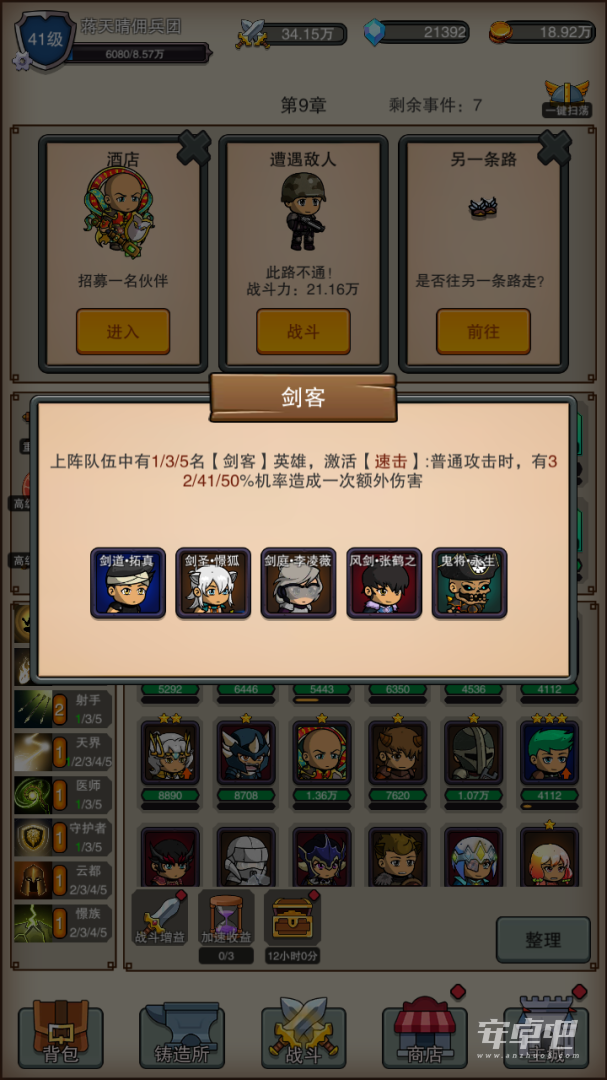Open the 12小时 treasure chest
Image resolution: width=607 pixels, height=1080 pixels.
click(292, 919)
